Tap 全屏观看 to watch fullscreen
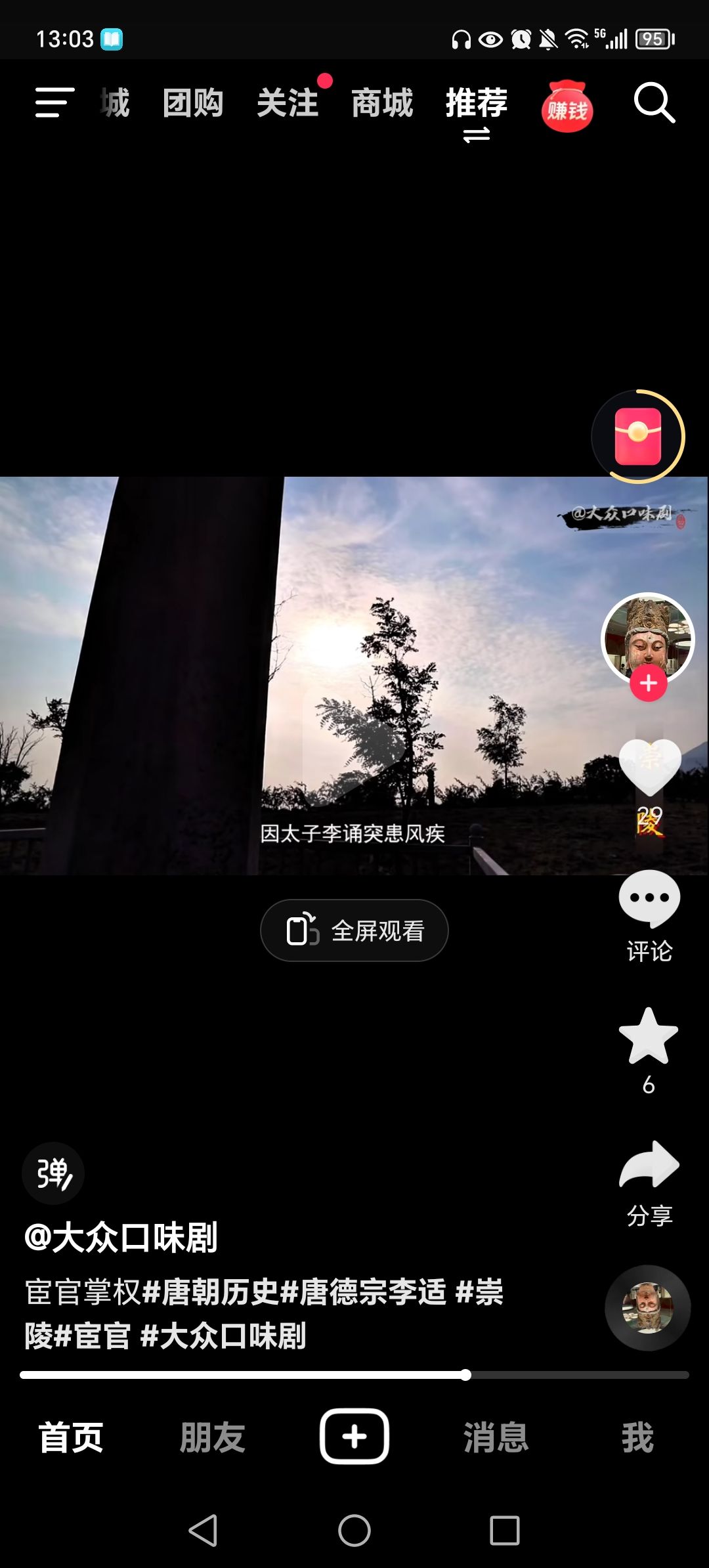This screenshot has width=709, height=1568. [x=354, y=930]
